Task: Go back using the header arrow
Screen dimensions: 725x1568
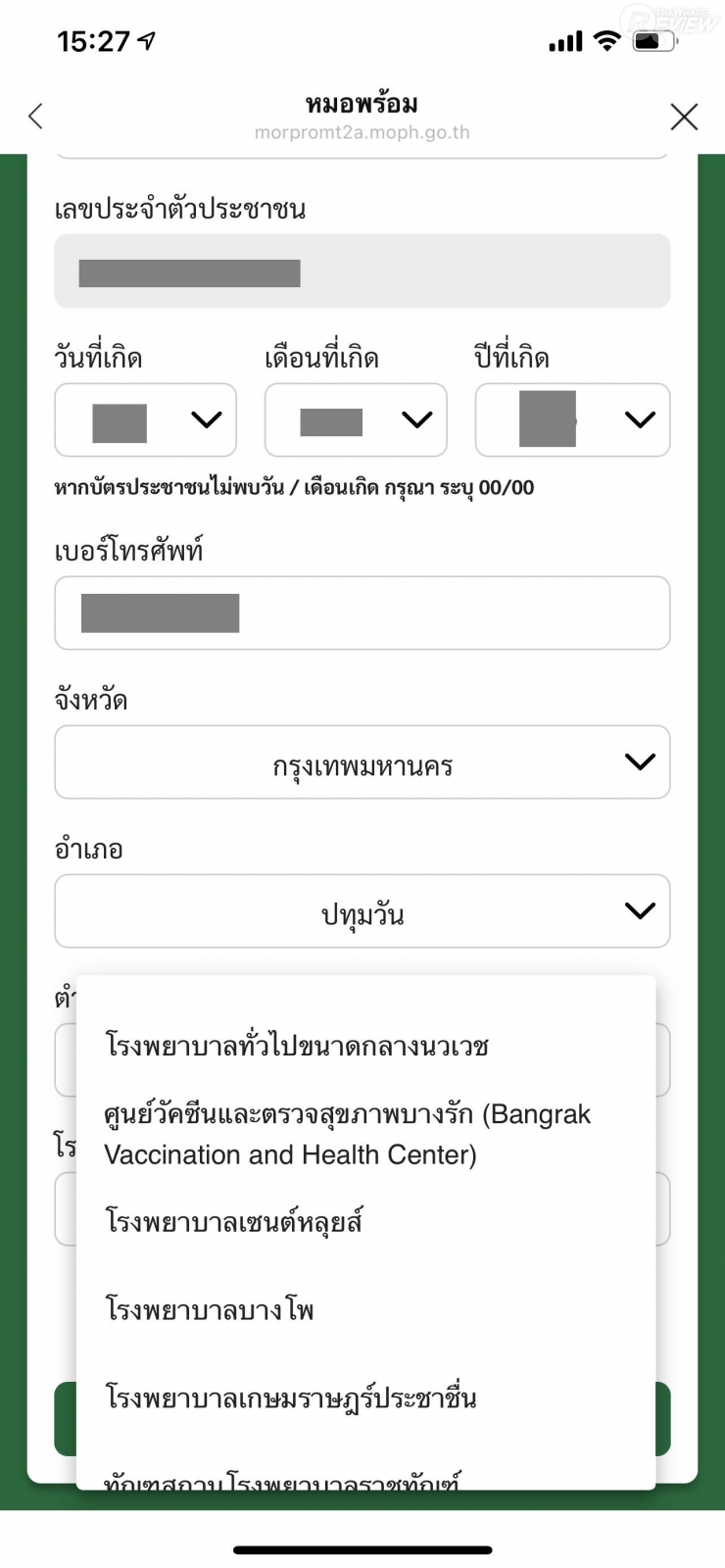Action: [36, 117]
